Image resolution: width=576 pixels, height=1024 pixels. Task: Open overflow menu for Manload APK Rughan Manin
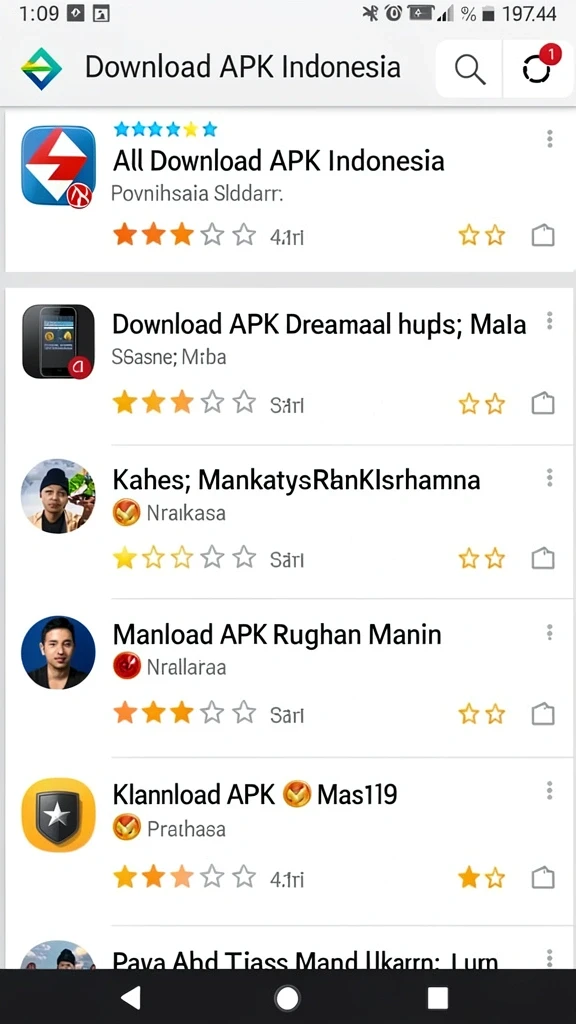(550, 632)
